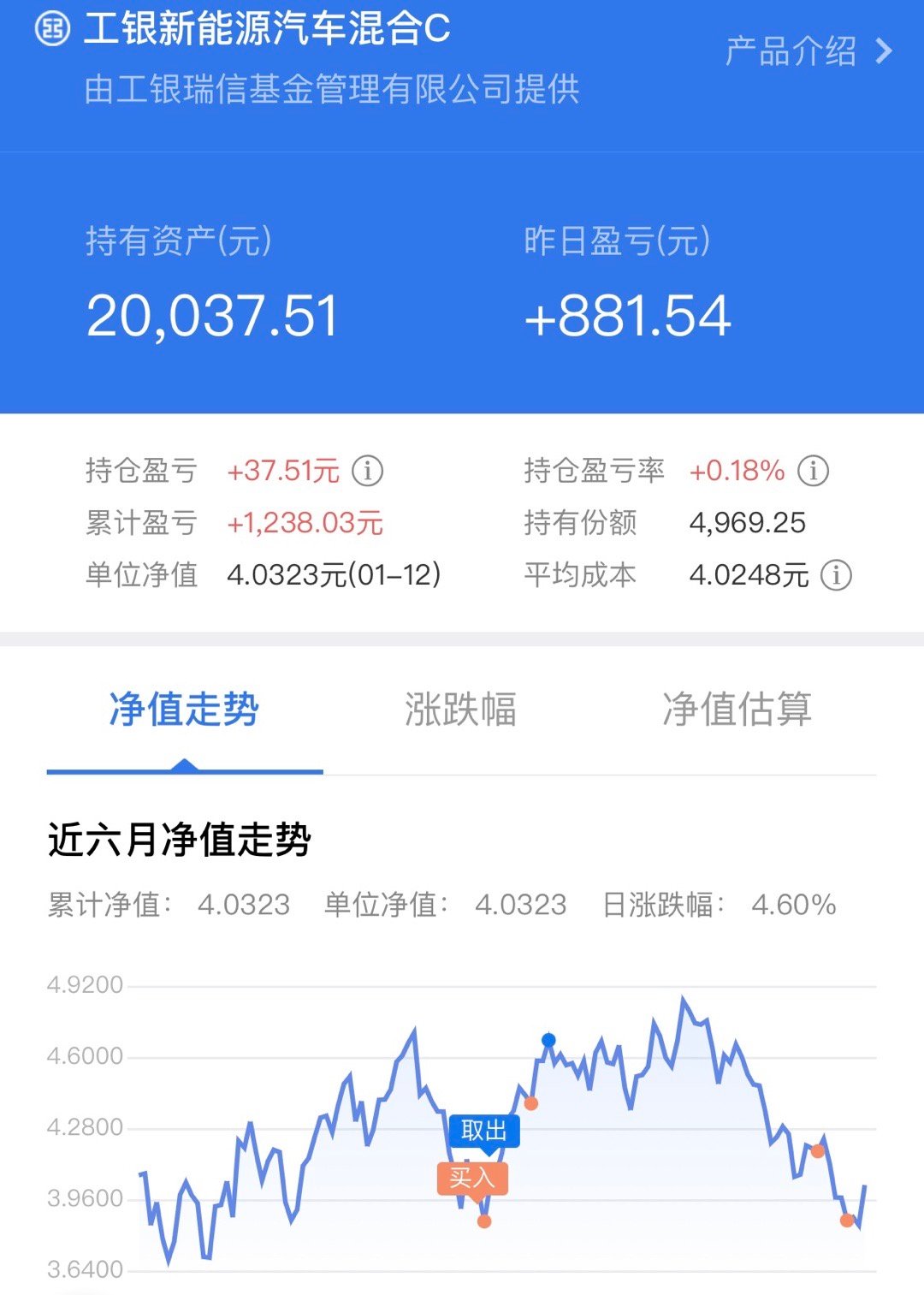Select the 净值走势 tab
924x1295 pixels.
(184, 710)
